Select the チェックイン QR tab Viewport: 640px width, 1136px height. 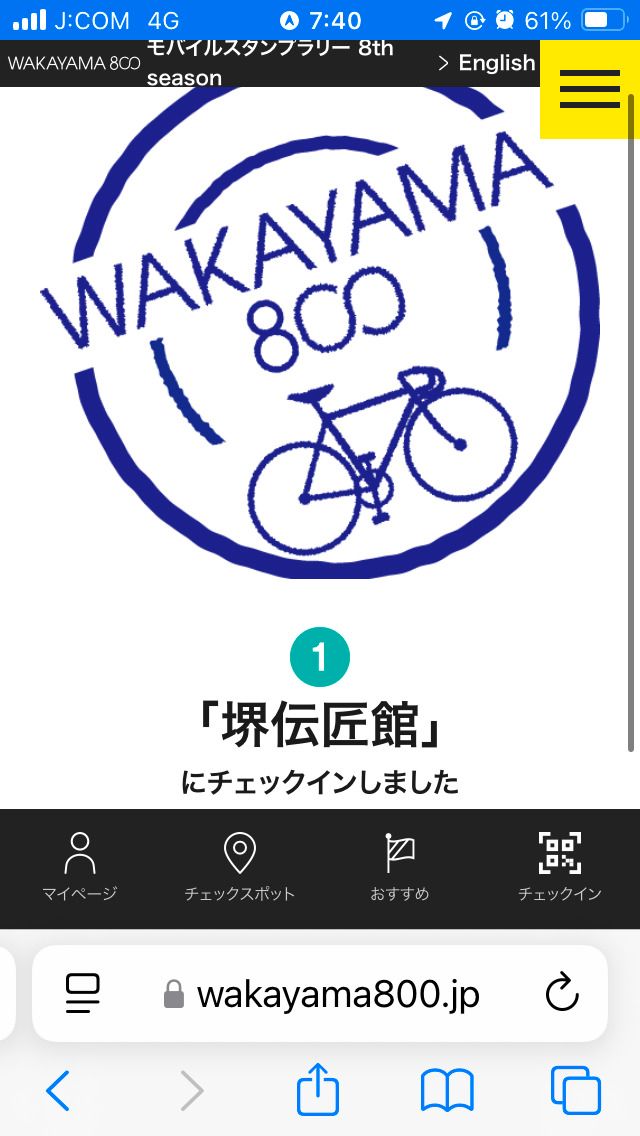(559, 867)
